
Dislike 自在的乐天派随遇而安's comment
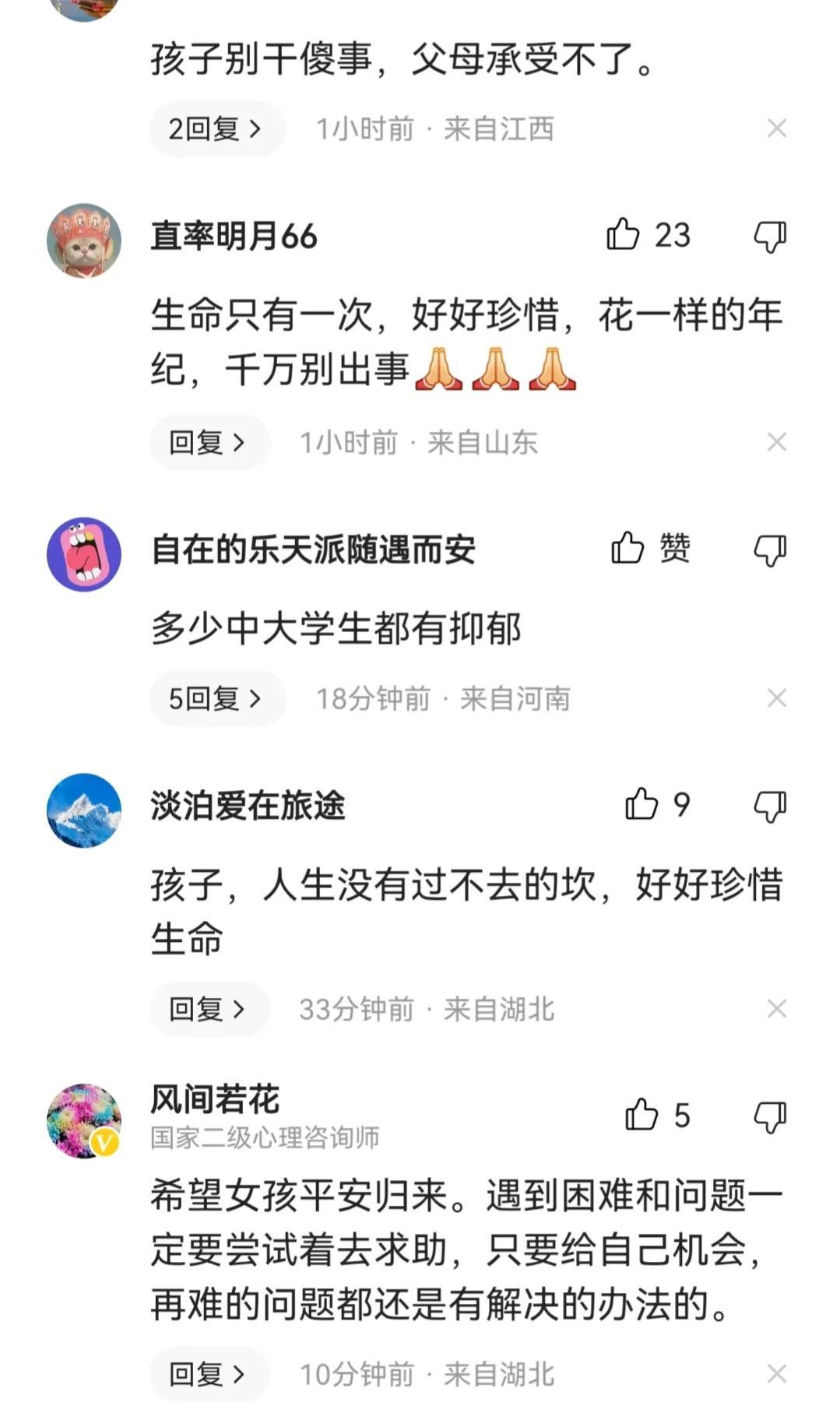point(770,550)
